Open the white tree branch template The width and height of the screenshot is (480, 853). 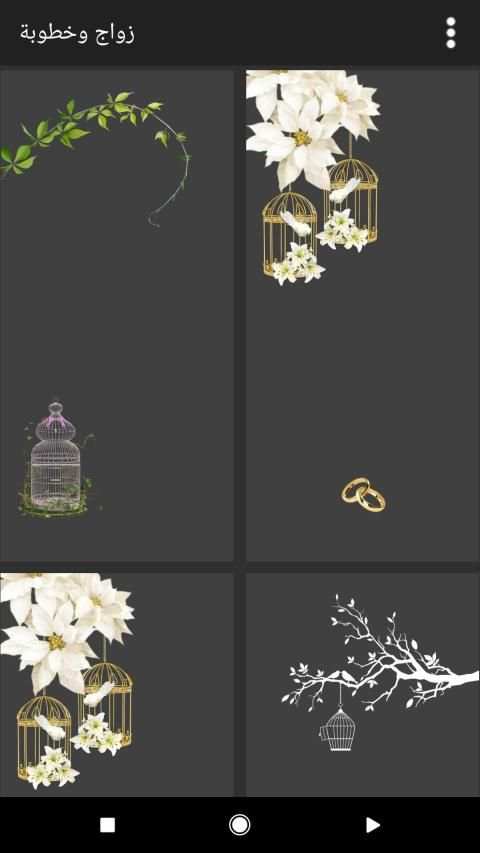(362, 684)
